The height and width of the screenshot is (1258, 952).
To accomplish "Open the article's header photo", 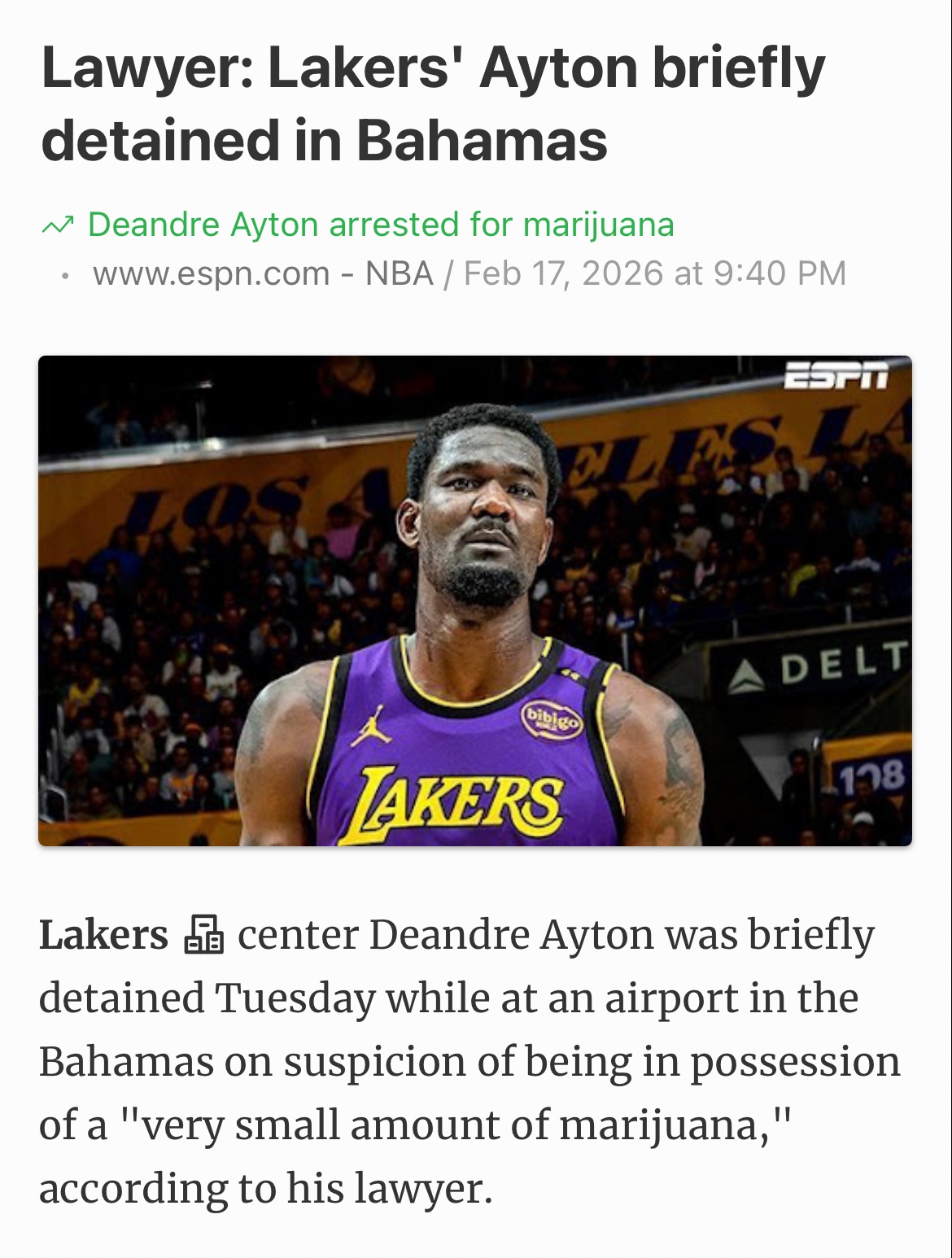I will pos(474,601).
